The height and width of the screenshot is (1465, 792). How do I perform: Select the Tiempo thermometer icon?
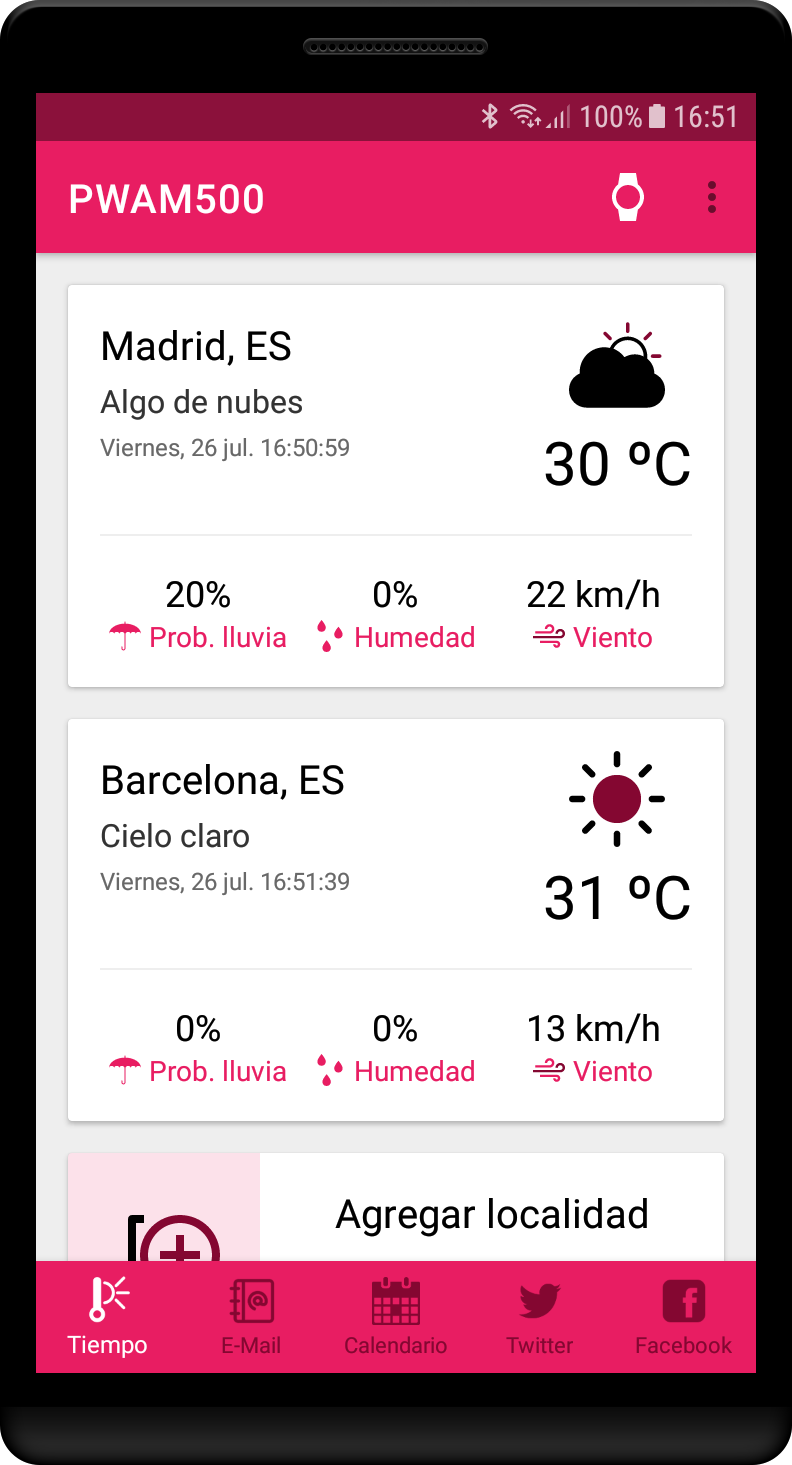(106, 1298)
